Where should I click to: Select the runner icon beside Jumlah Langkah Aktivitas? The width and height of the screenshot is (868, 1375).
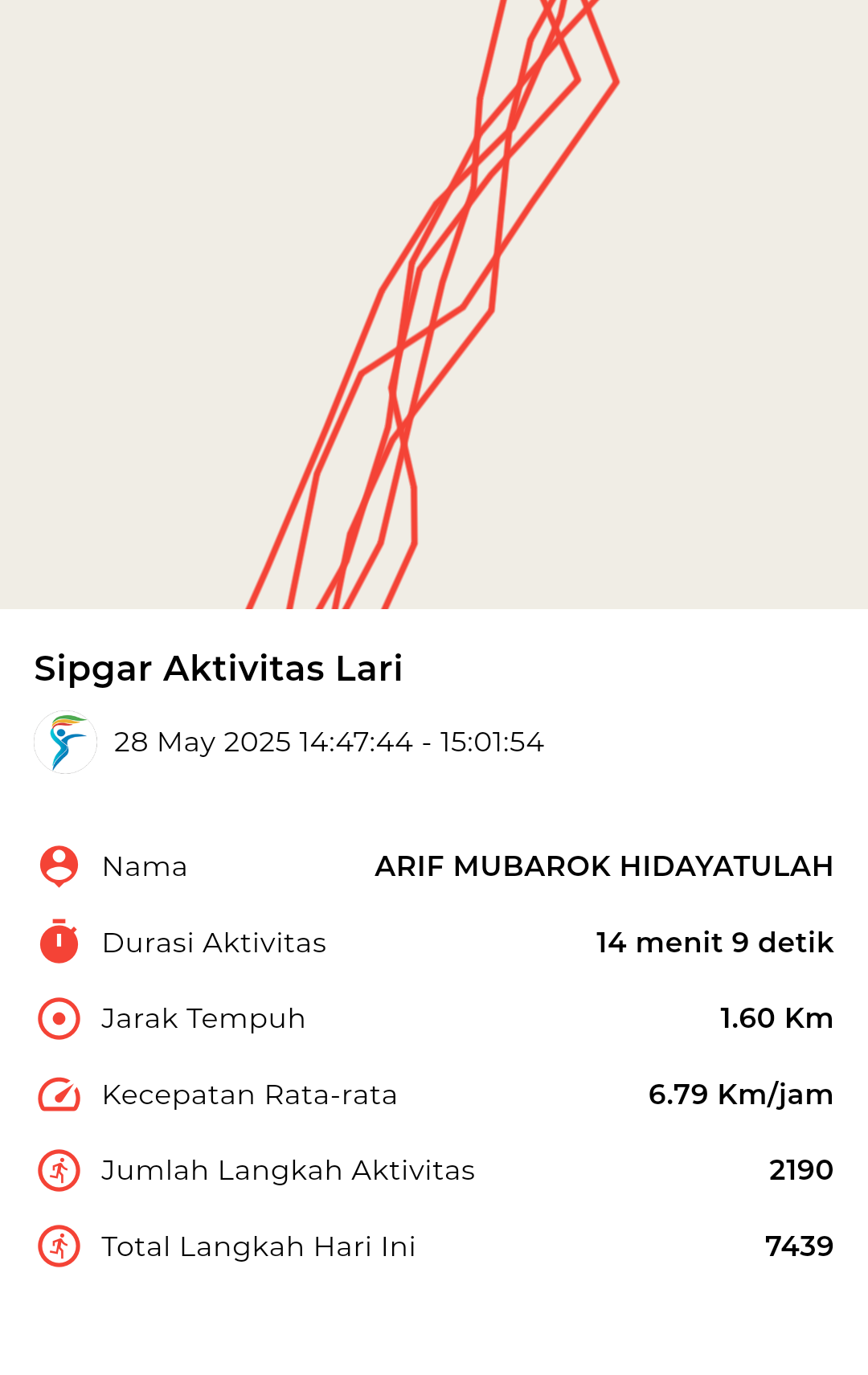[58, 1169]
